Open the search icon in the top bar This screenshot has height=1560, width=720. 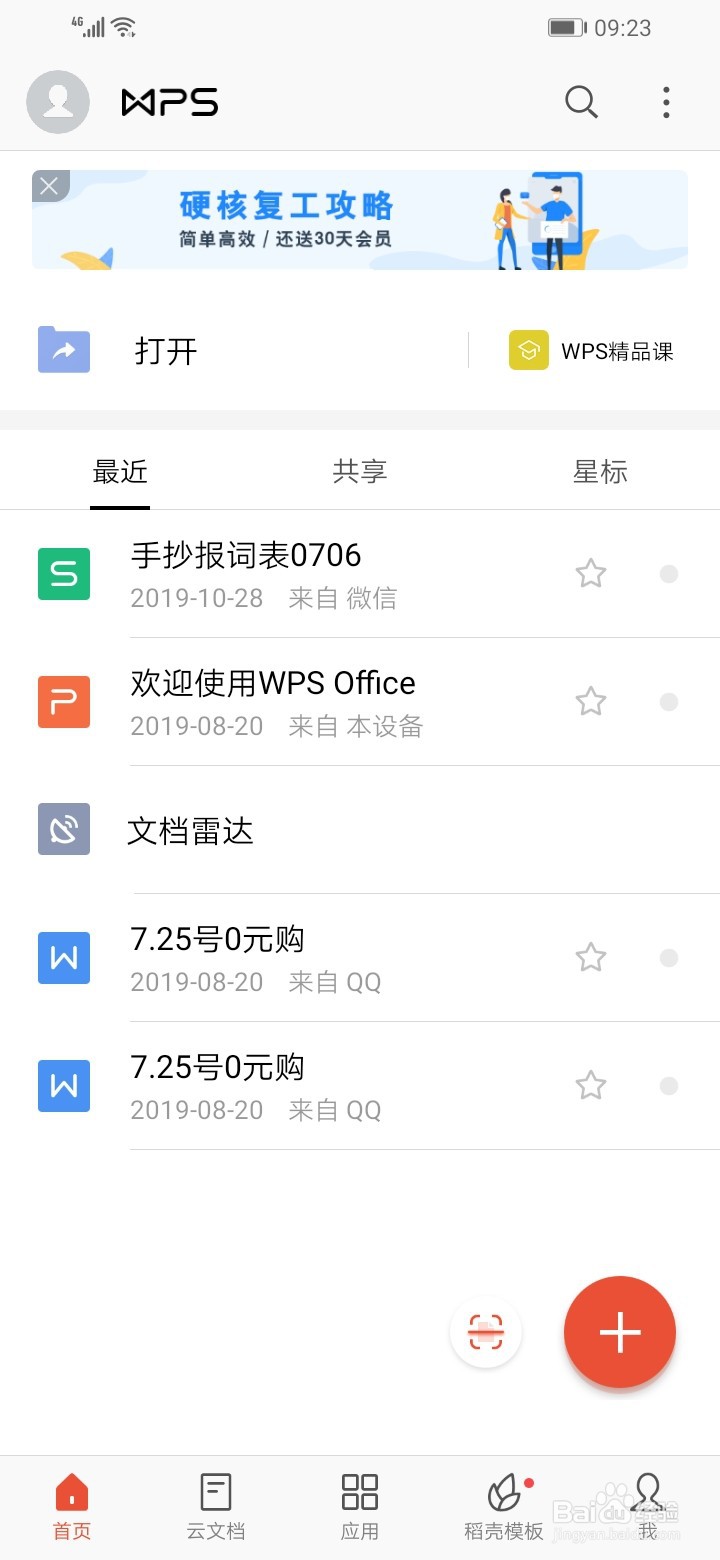[581, 102]
